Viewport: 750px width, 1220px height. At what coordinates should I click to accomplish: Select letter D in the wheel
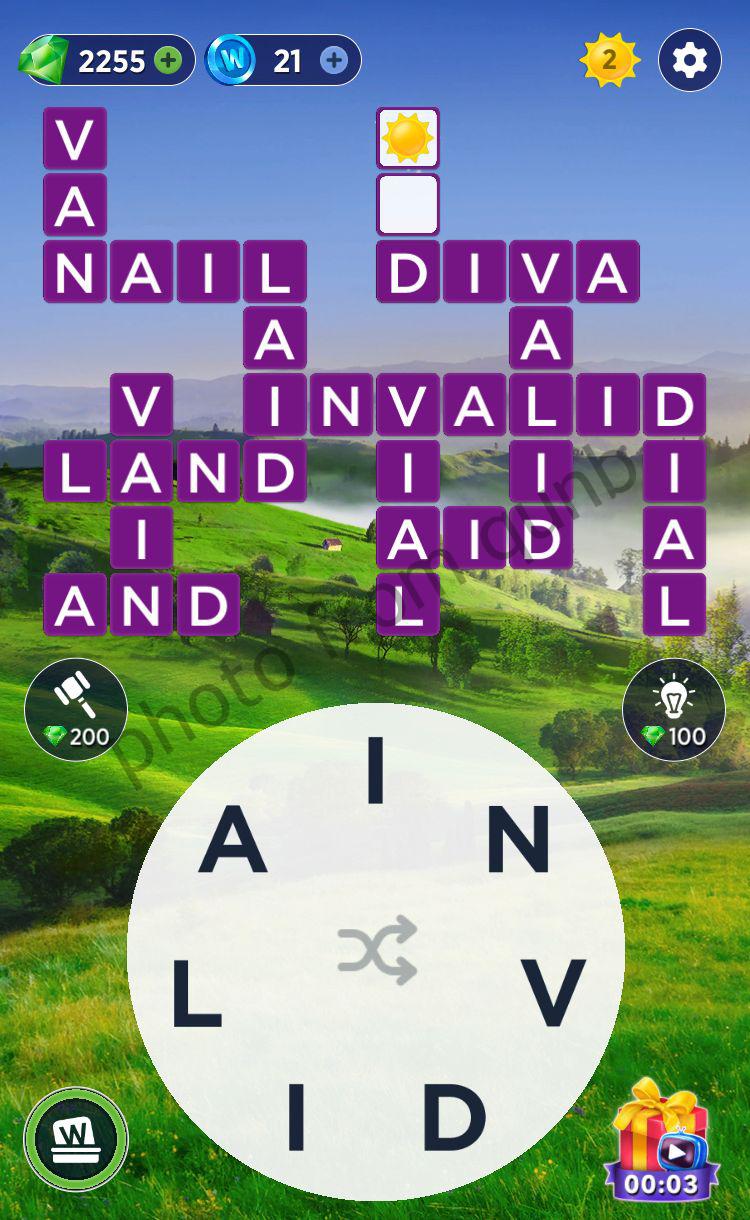pos(453,1115)
